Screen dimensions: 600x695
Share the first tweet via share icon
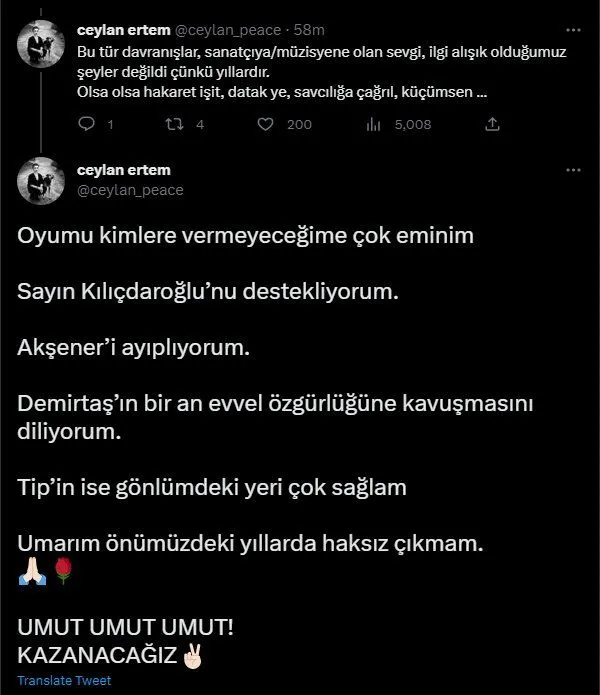(491, 125)
